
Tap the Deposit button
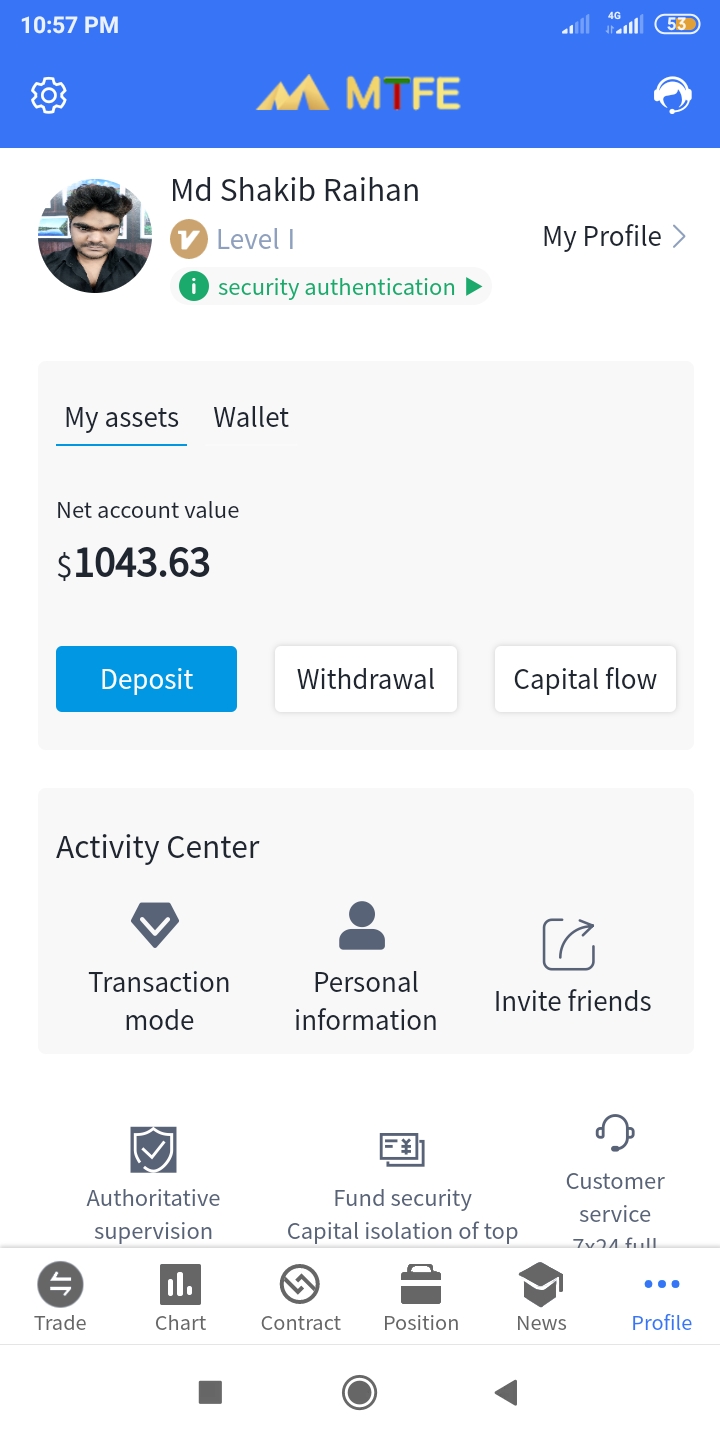146,679
